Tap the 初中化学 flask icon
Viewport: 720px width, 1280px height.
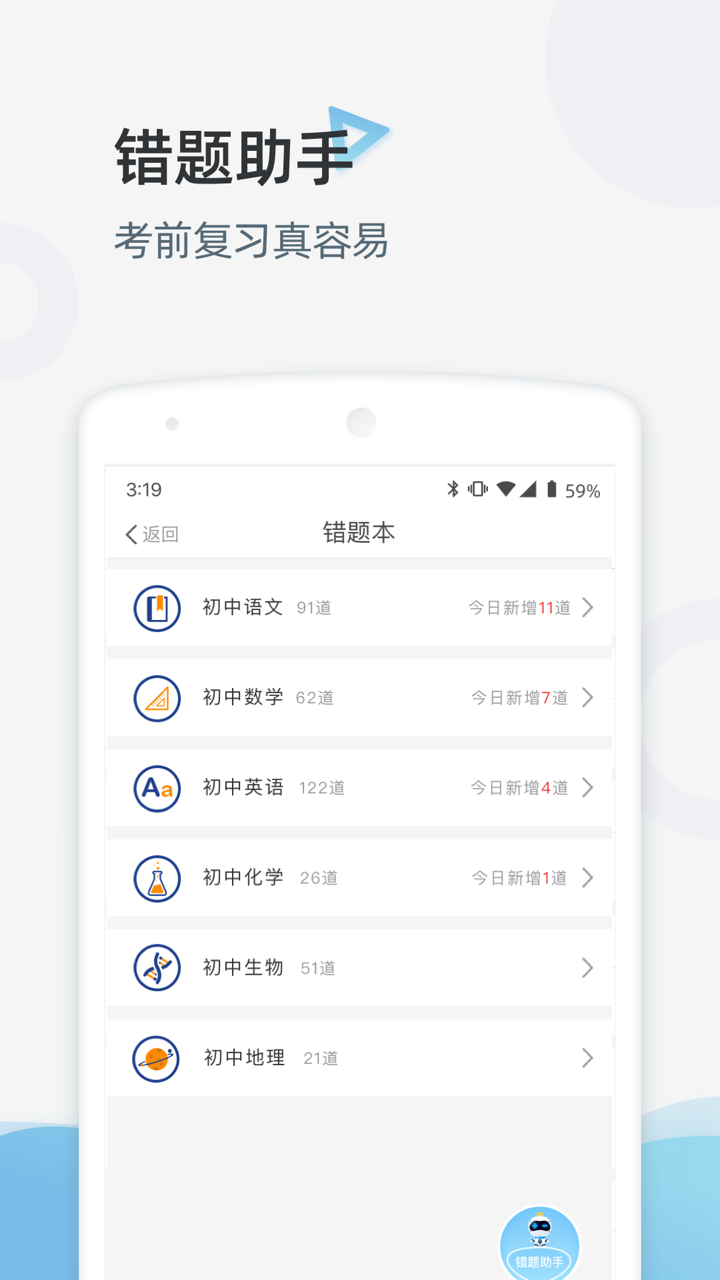(156, 877)
